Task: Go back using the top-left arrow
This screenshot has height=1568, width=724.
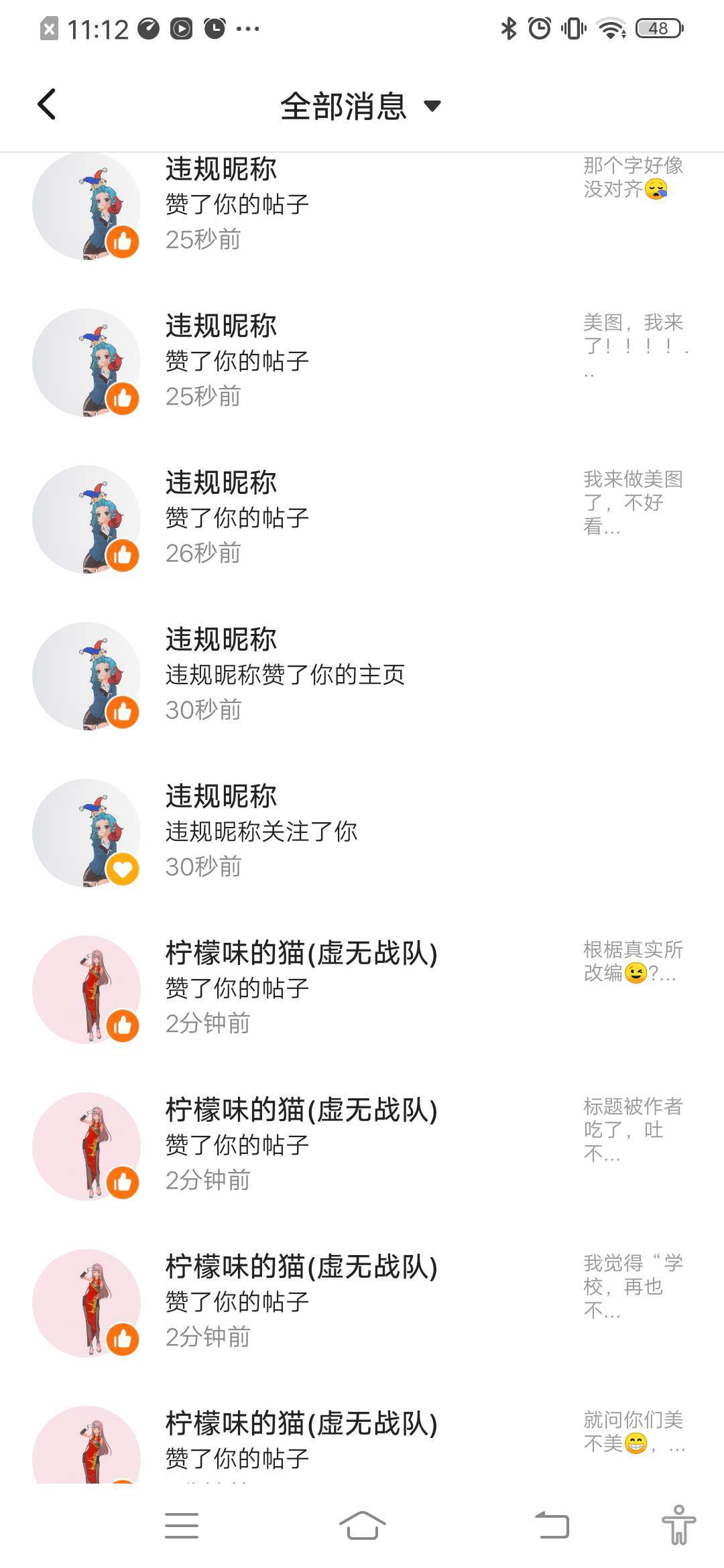Action: (47, 105)
